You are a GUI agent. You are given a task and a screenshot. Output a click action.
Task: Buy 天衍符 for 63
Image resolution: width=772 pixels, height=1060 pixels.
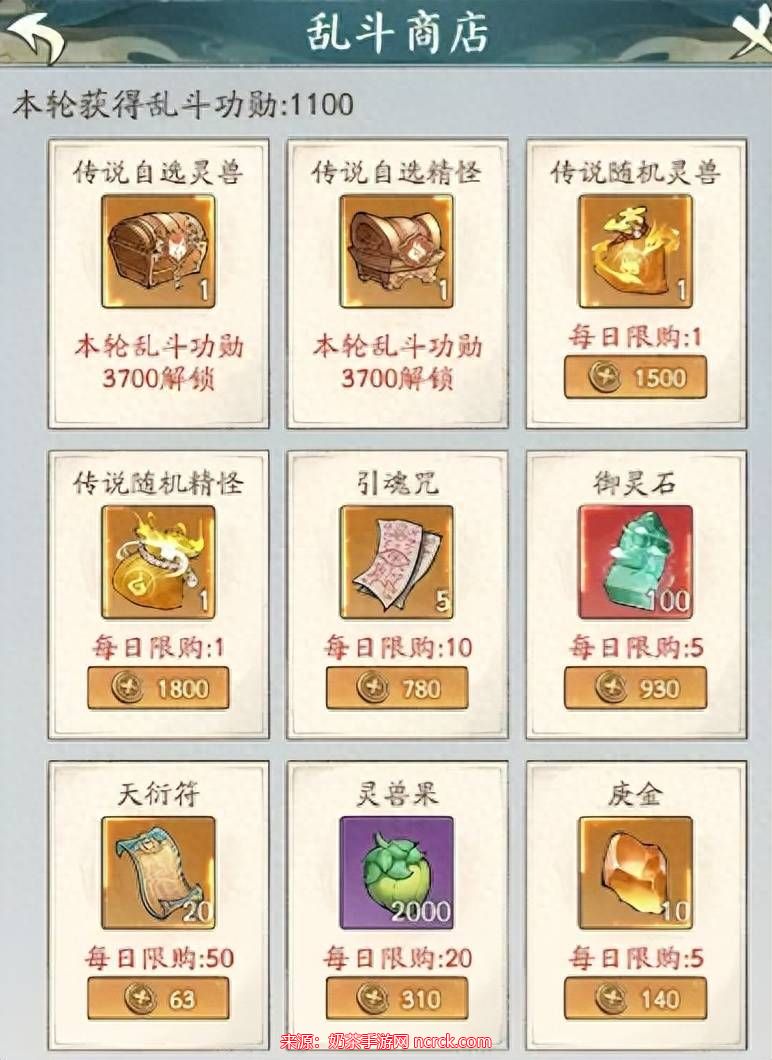[x=158, y=998]
